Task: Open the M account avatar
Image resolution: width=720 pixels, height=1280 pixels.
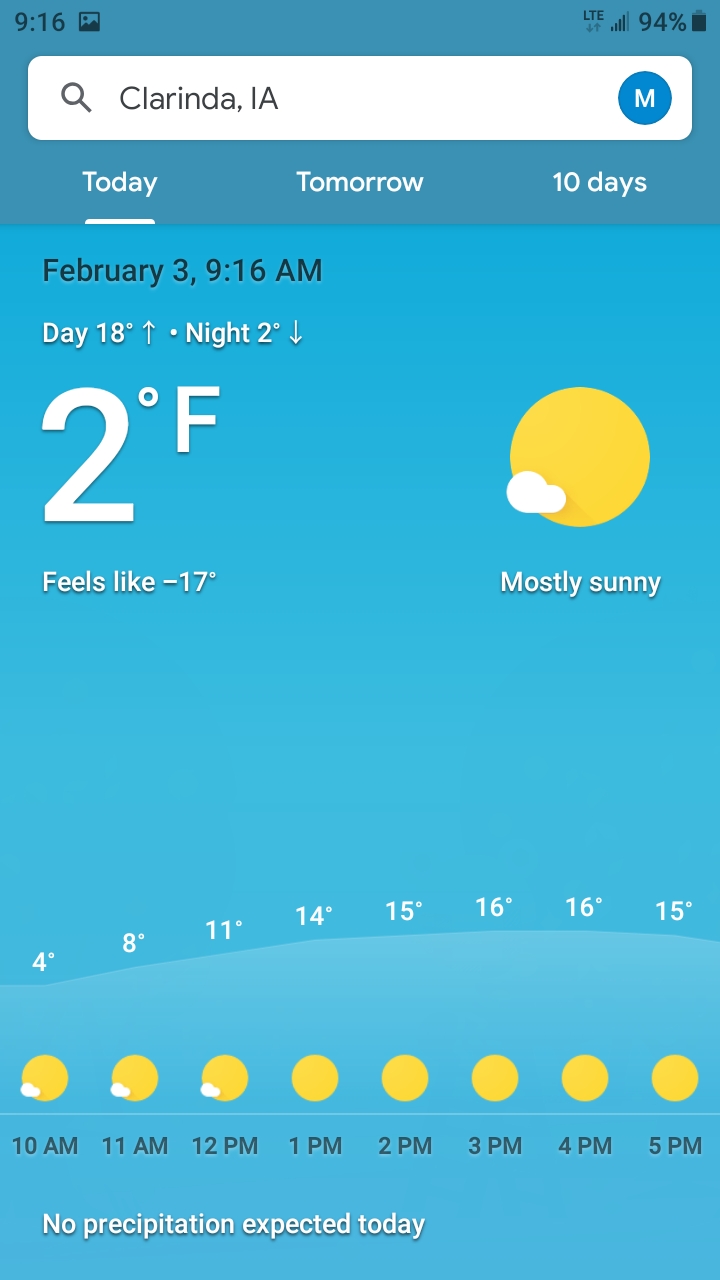Action: coord(644,98)
